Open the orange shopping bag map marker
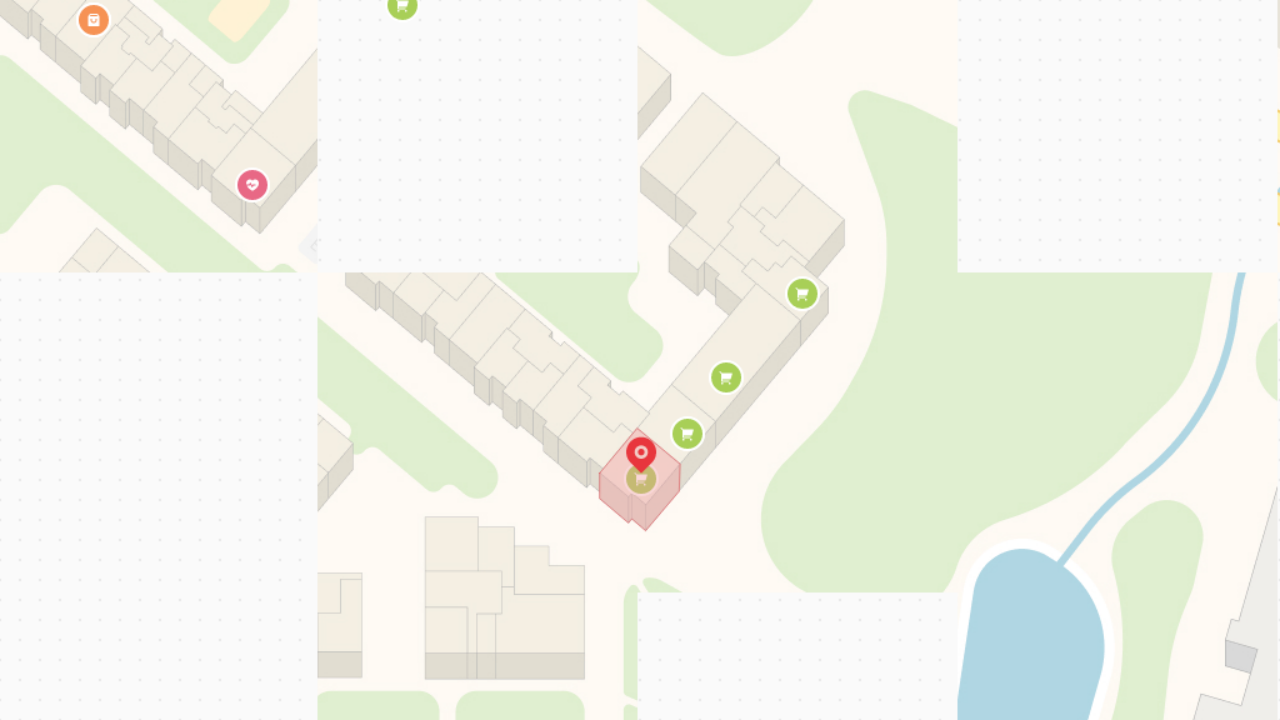The width and height of the screenshot is (1280, 720). [x=93, y=19]
